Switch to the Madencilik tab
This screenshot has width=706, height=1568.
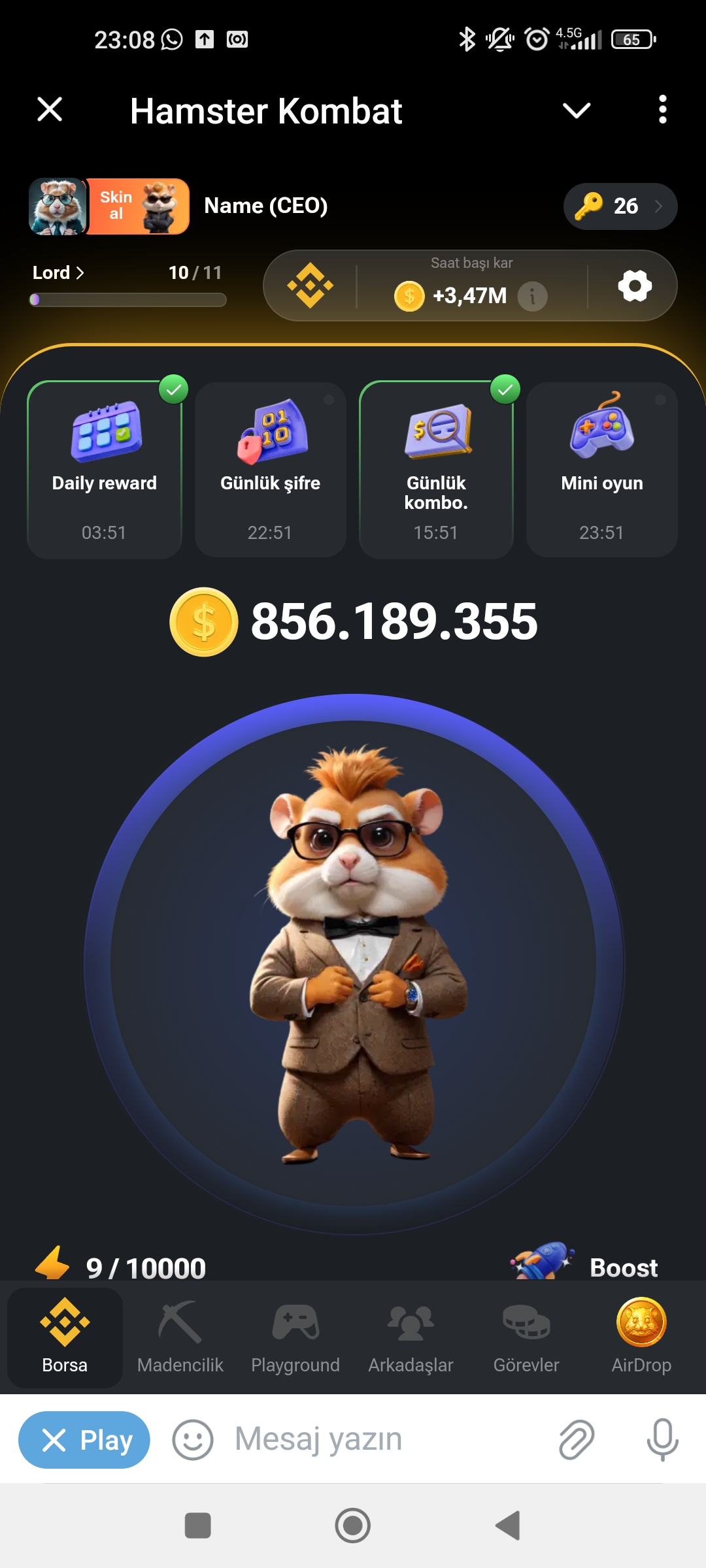pyautogui.click(x=180, y=1337)
